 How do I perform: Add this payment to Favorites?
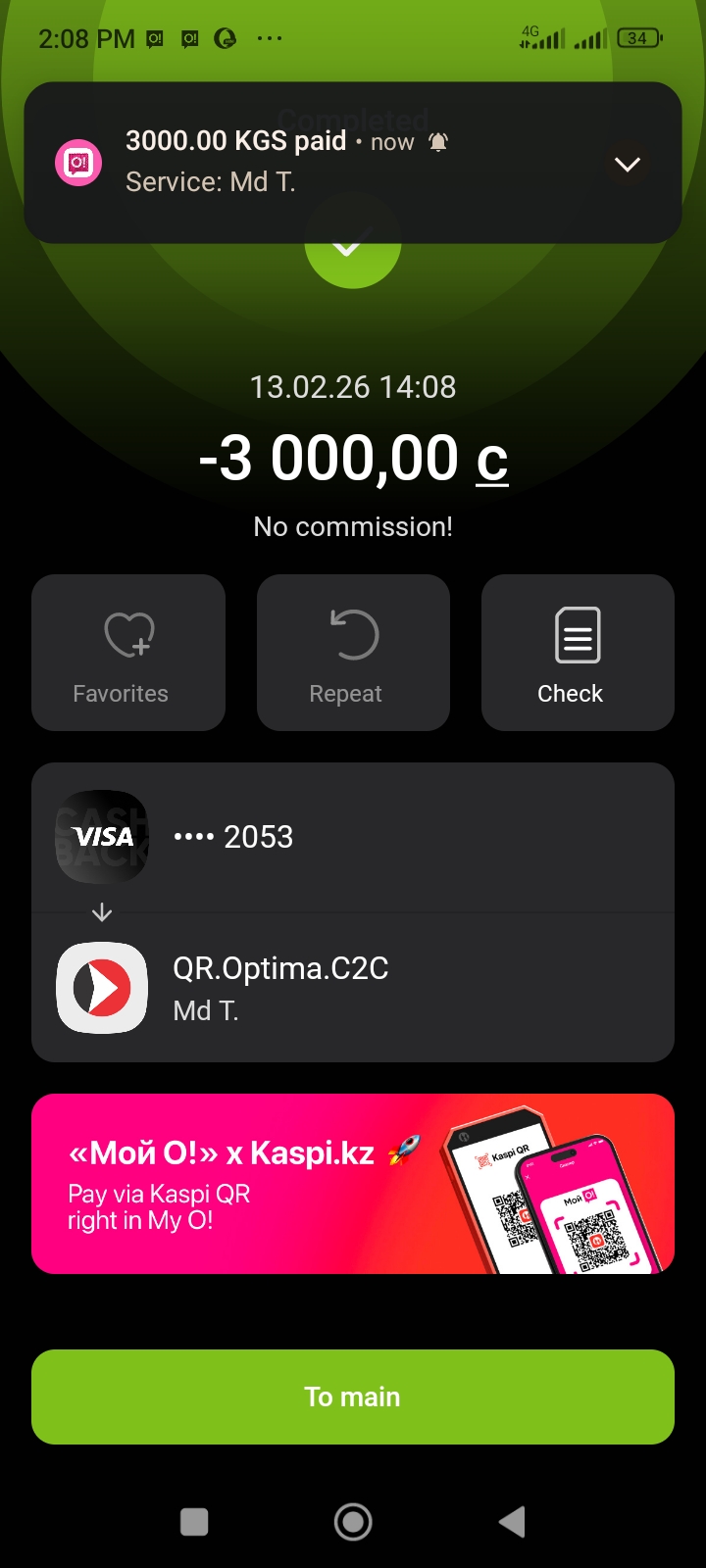(x=128, y=653)
